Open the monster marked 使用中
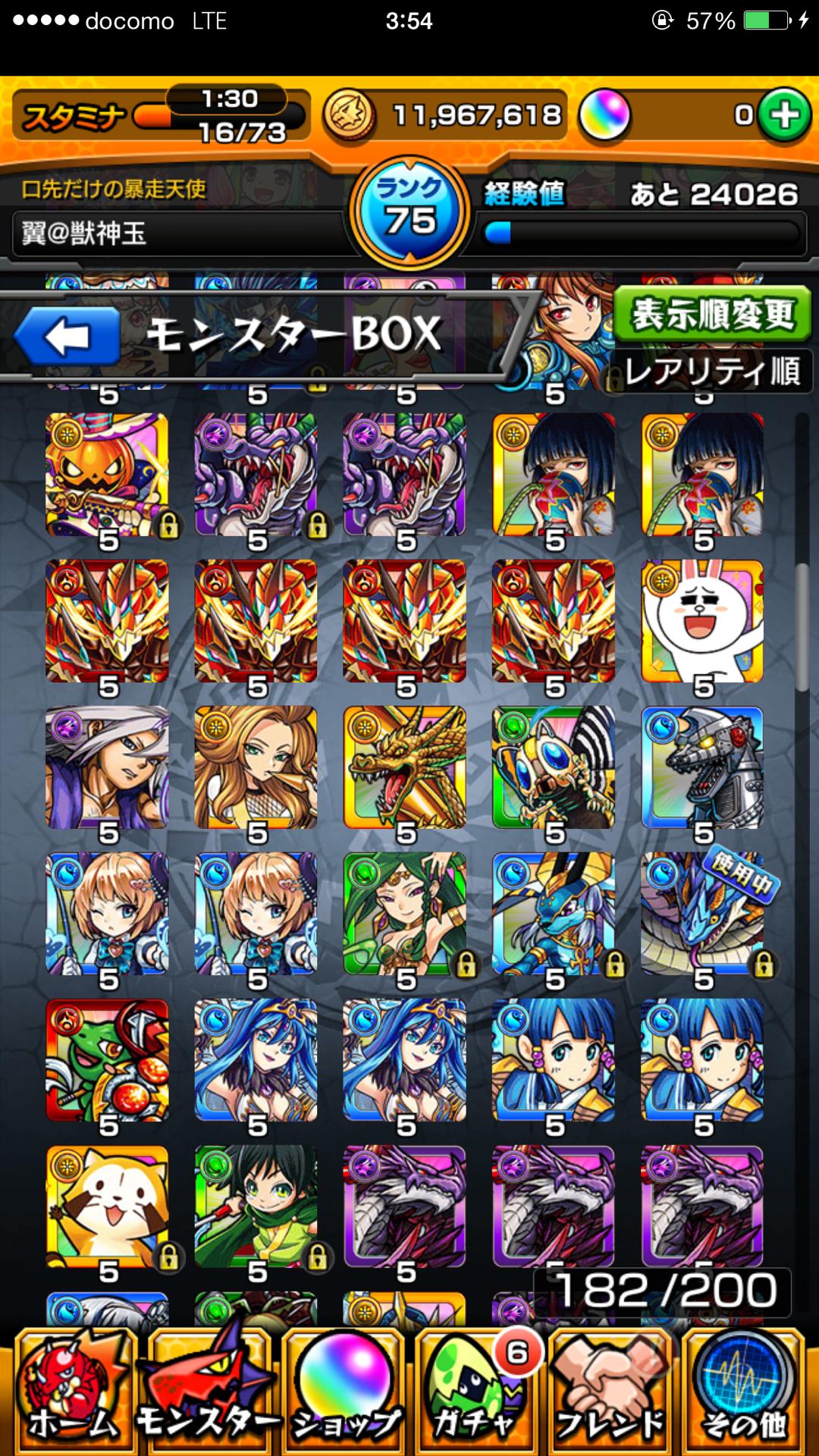Screen dimensions: 819x1456 pyautogui.click(x=702, y=914)
